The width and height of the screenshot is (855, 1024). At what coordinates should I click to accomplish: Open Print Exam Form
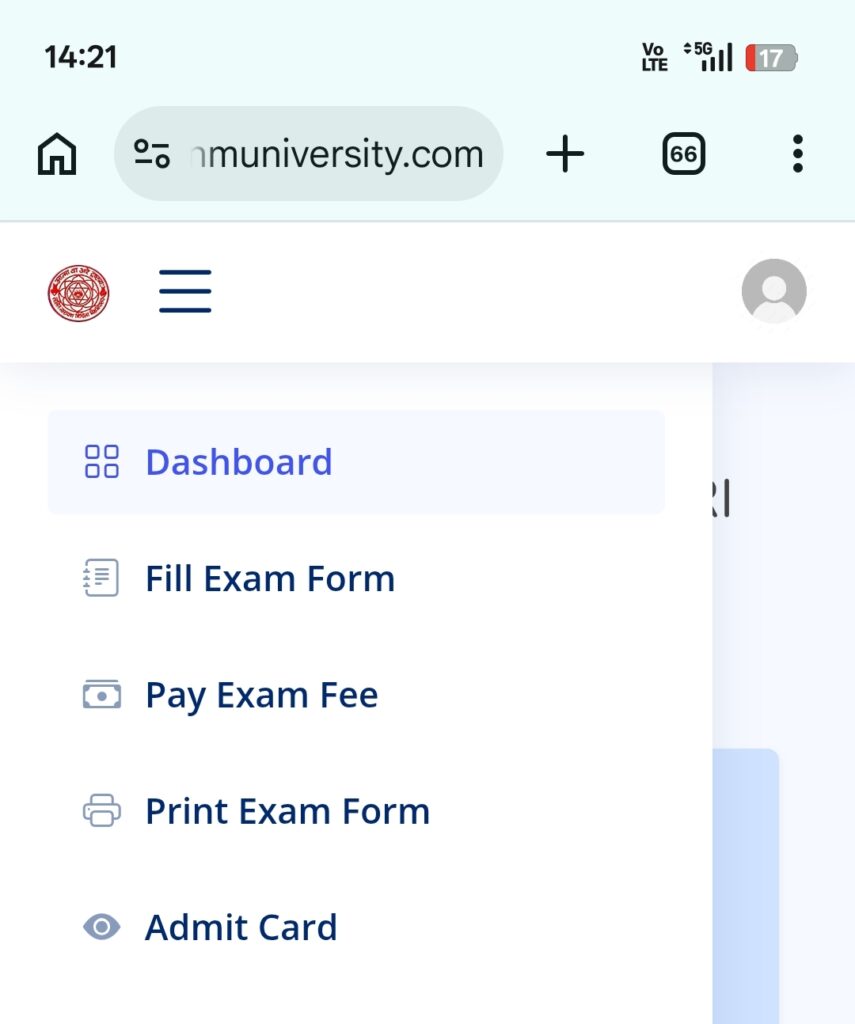coord(287,811)
